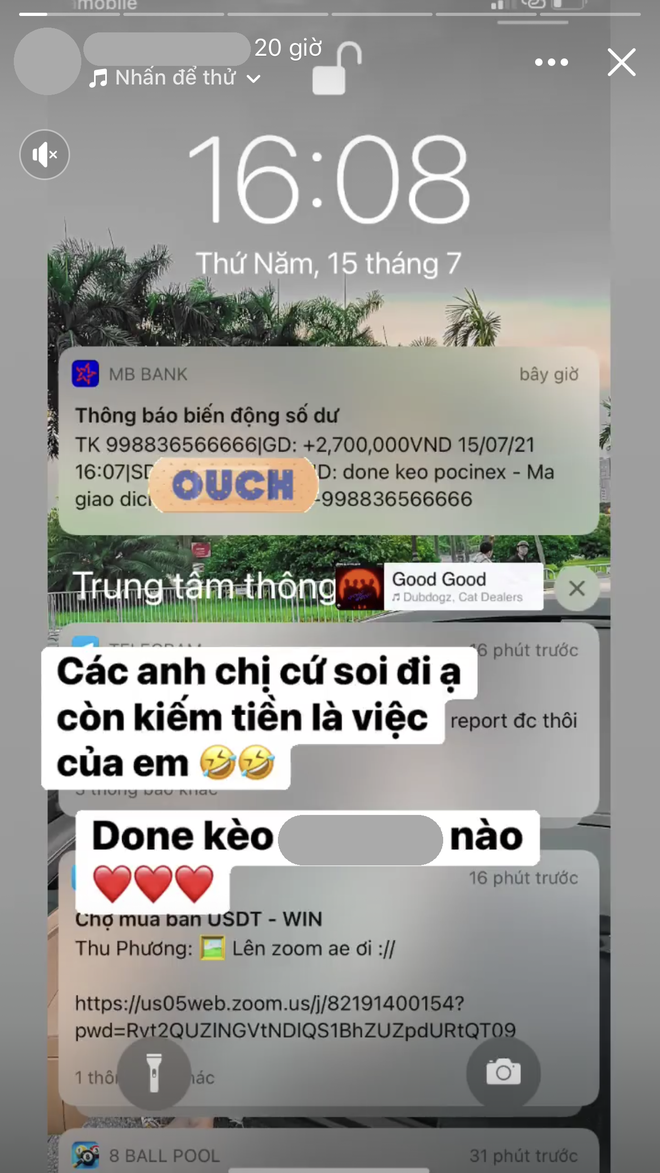
Task: Open the story poster's profile picture
Action: click(x=46, y=62)
